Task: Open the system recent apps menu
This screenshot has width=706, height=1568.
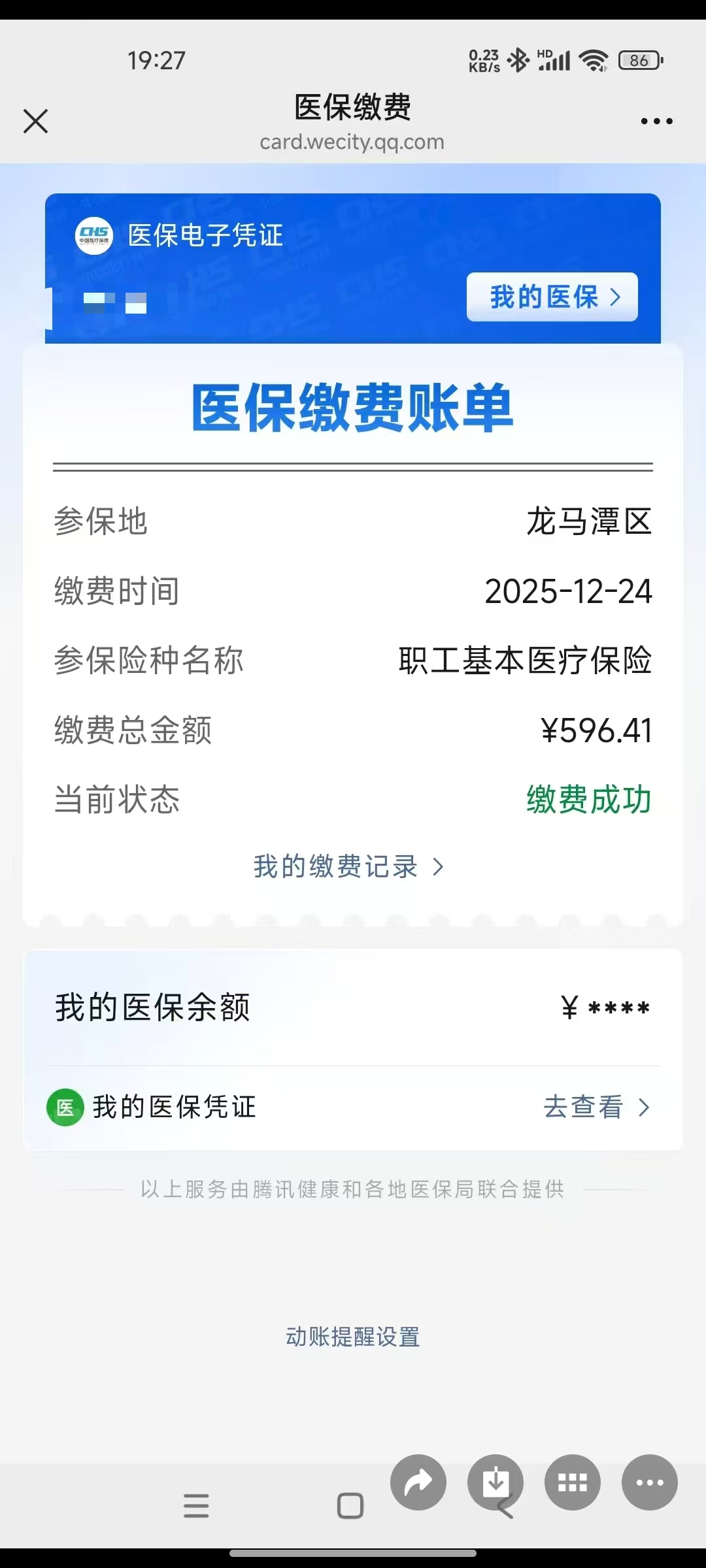Action: click(196, 1506)
